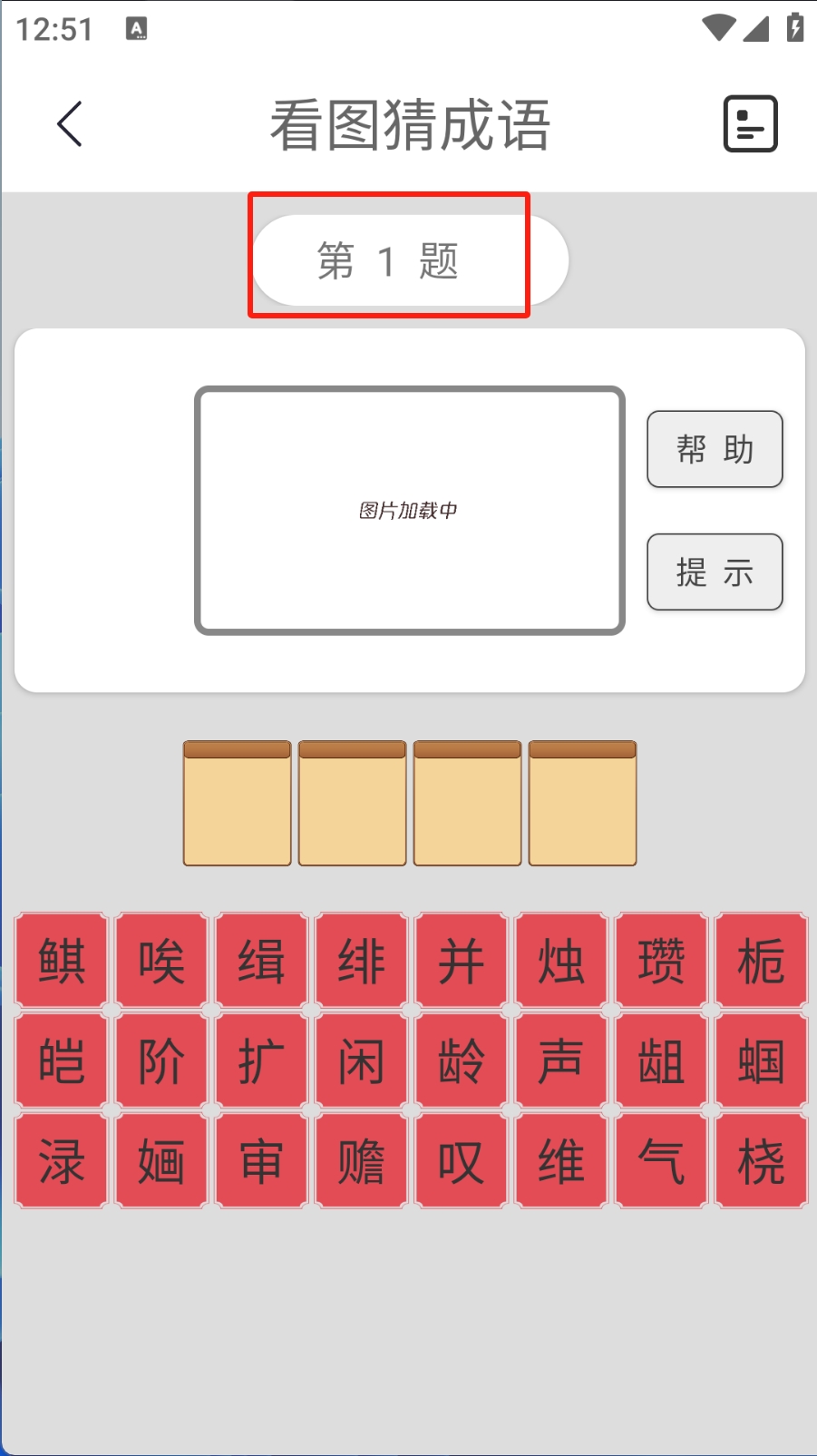817x1456 pixels.
Task: Tap the 皑 character tile
Action: (62, 1060)
